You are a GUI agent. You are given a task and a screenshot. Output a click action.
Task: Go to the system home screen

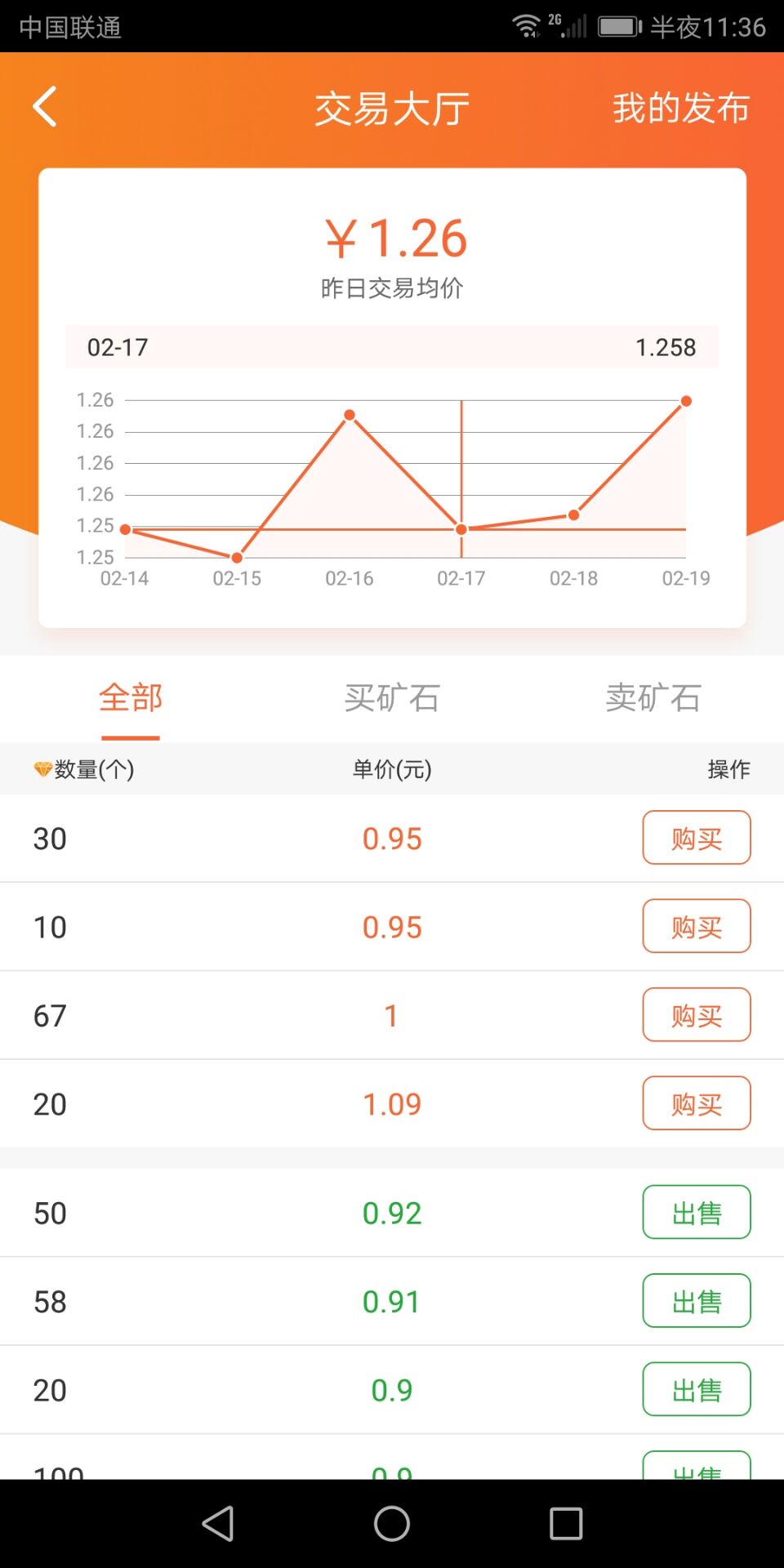[x=392, y=1523]
